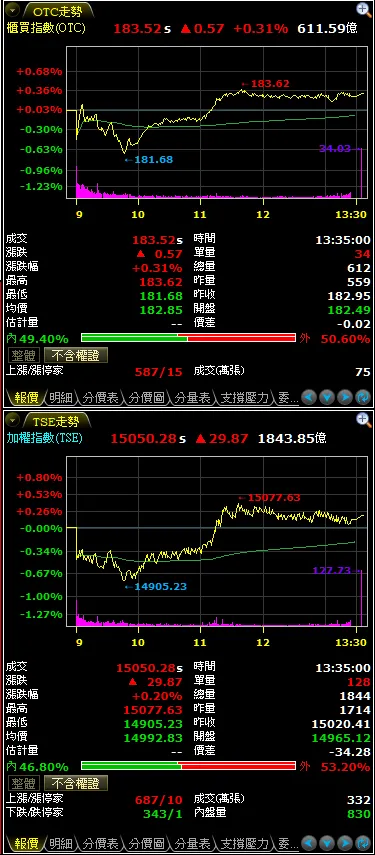Open the dropdown arrow beside TSE走勢
This screenshot has width=375, height=855.
click(12, 422)
